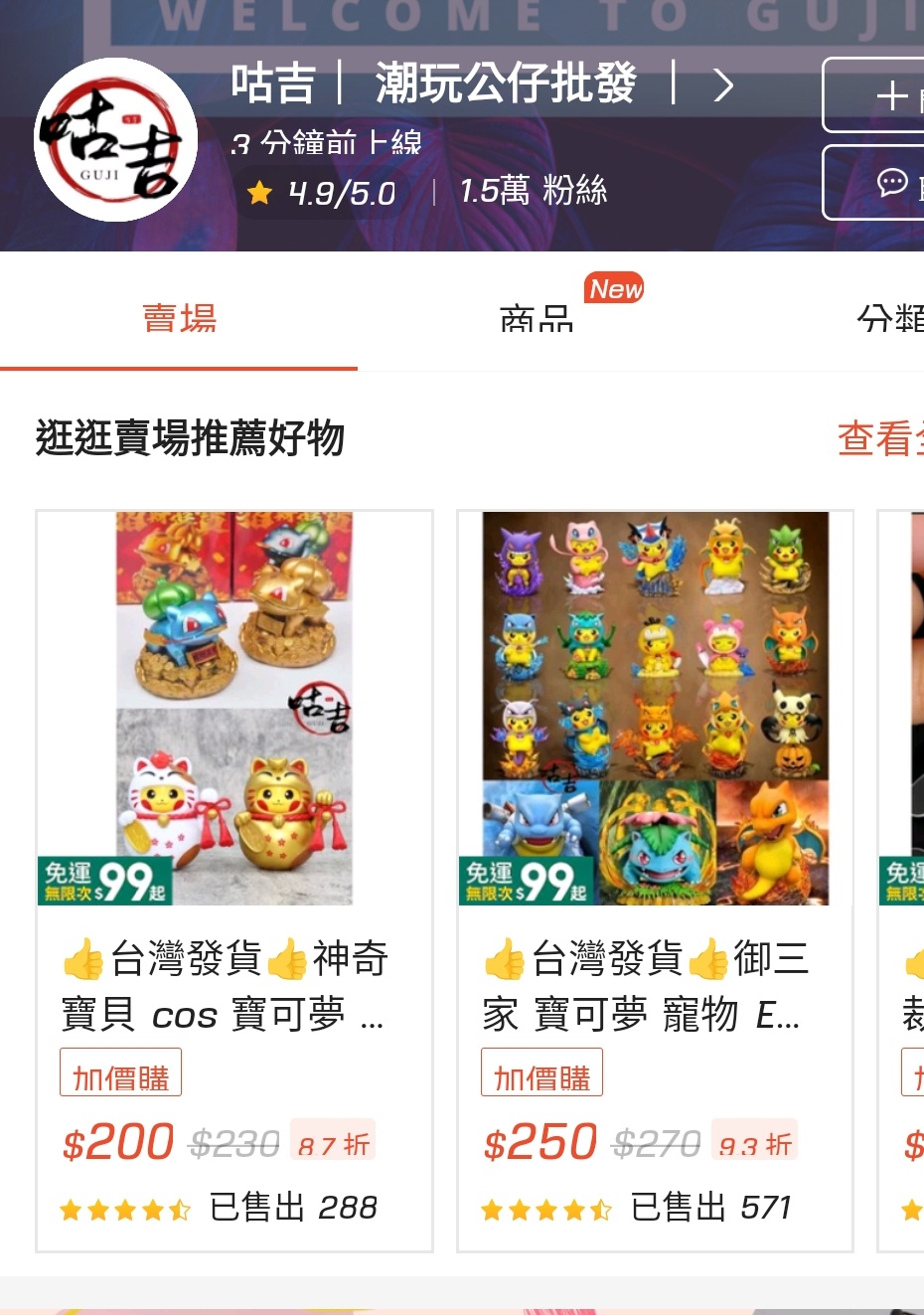Switch to the 賣場 tab

(179, 319)
